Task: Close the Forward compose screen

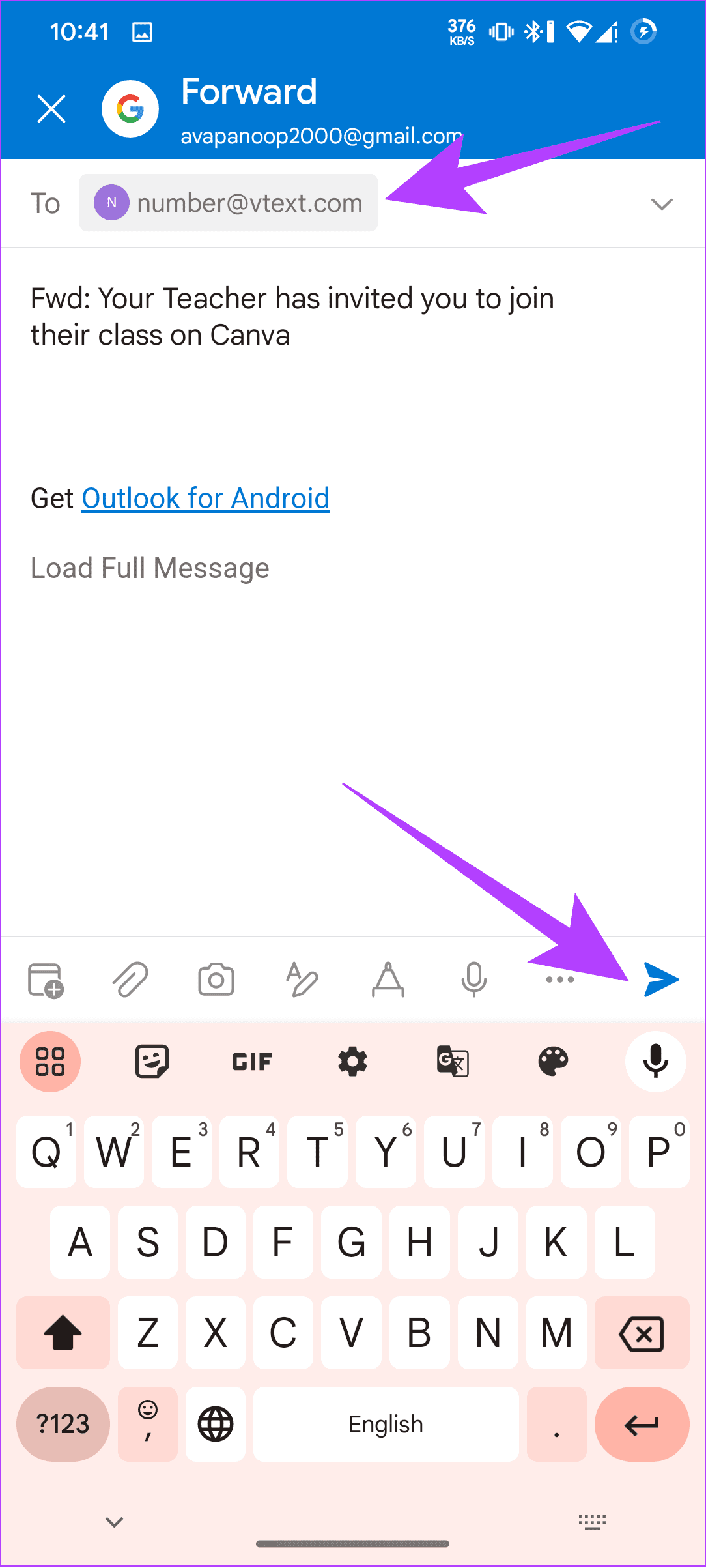Action: click(51, 109)
